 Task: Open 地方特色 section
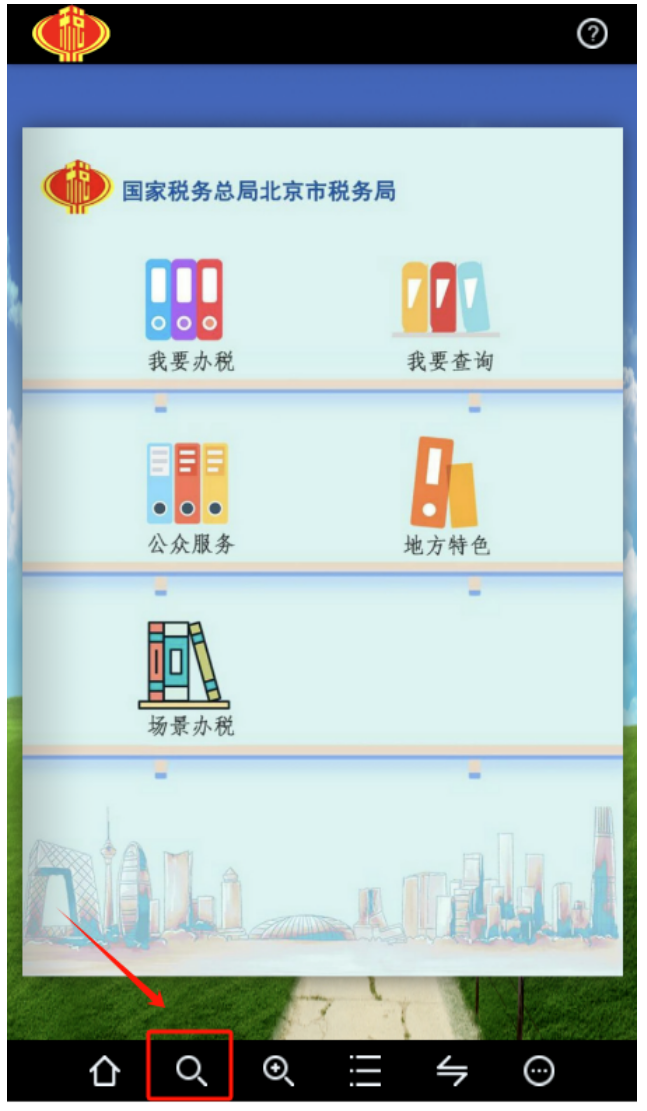[446, 496]
